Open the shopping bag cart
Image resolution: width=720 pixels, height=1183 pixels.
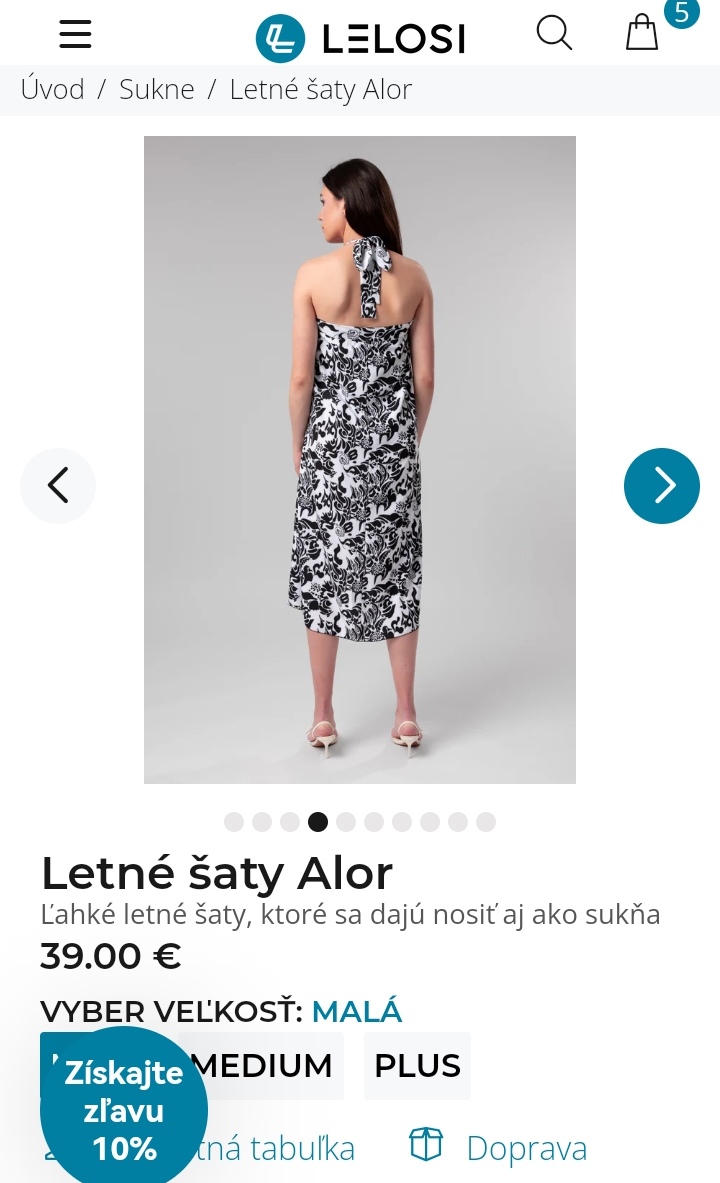pos(643,34)
